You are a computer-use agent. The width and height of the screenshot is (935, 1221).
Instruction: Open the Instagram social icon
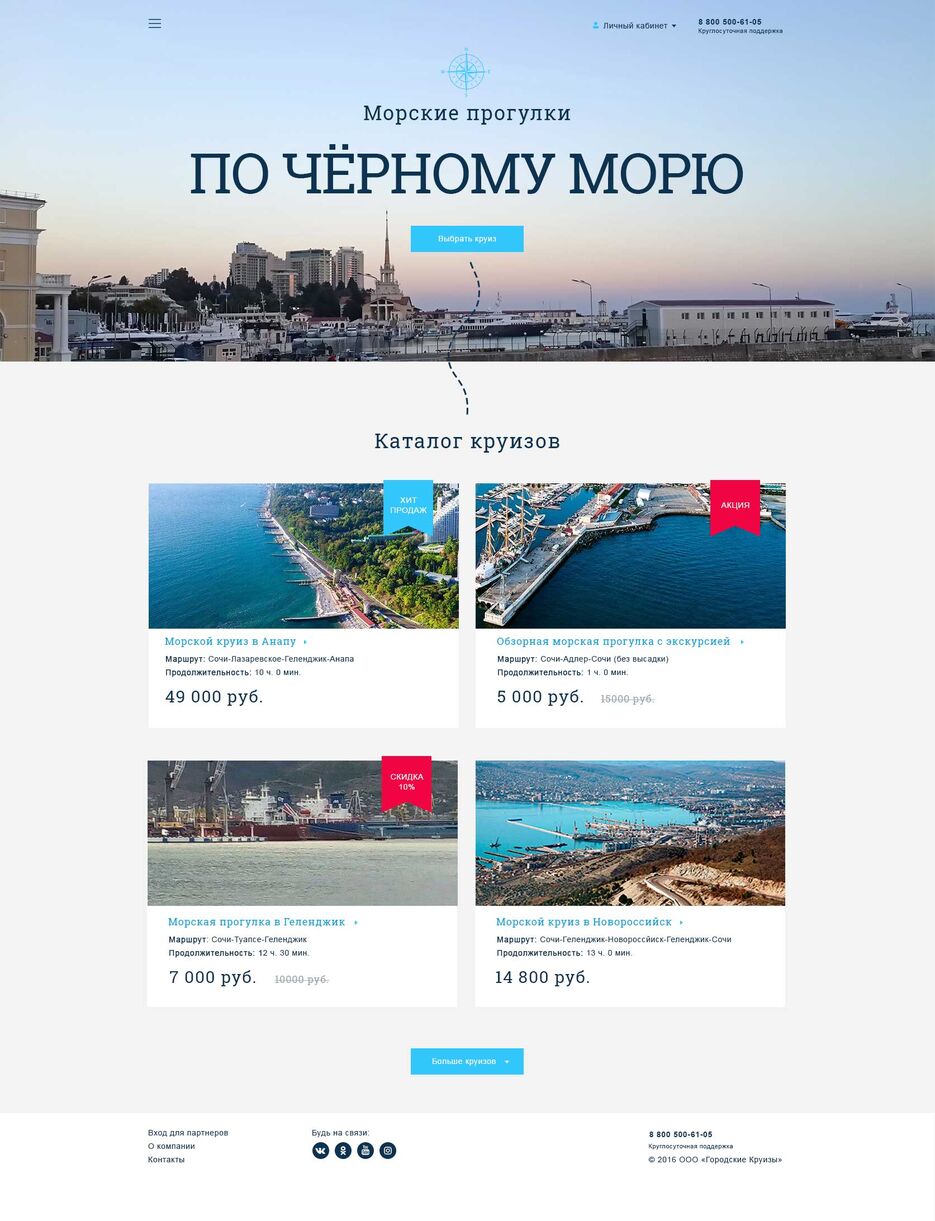tap(388, 1151)
